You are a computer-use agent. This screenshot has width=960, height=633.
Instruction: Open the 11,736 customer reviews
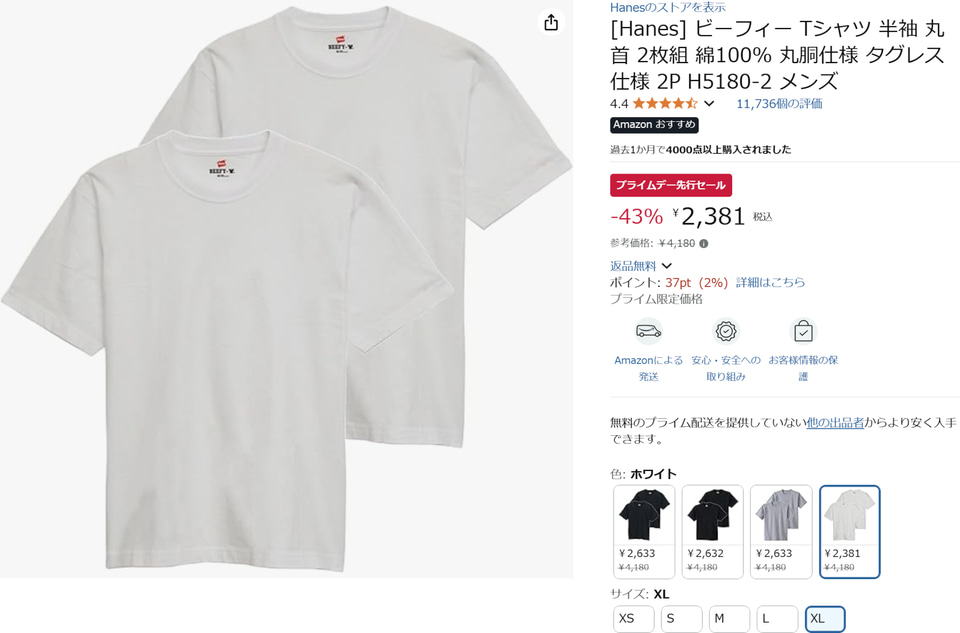pos(779,103)
